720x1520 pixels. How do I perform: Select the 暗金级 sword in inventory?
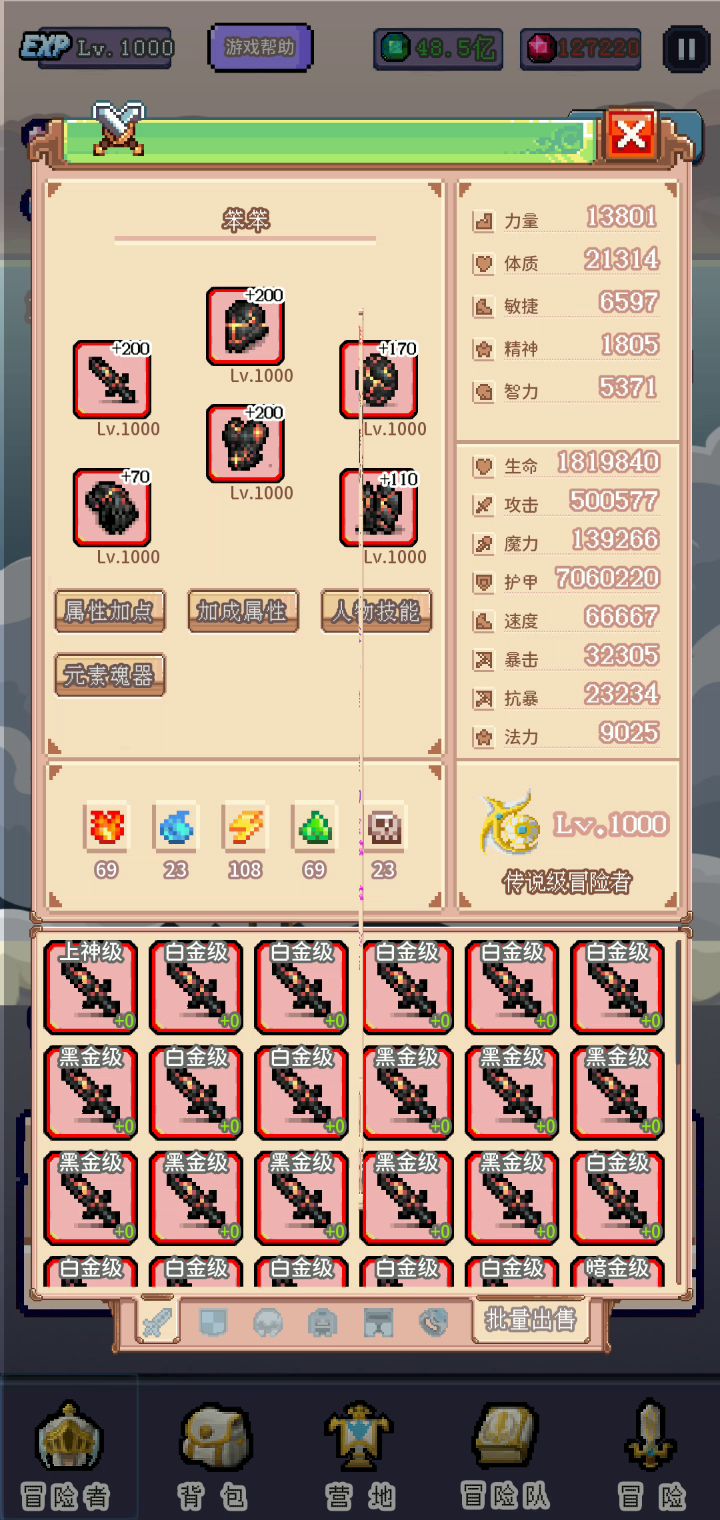tap(617, 1272)
